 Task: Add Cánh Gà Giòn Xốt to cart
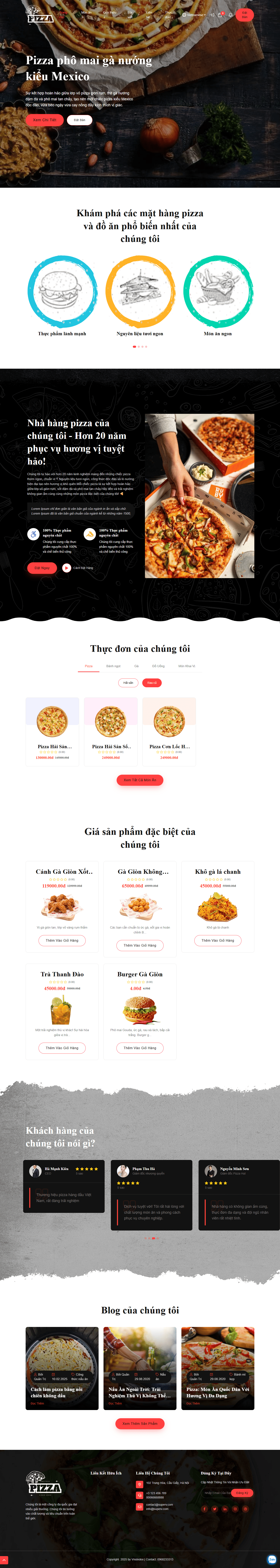point(62,940)
